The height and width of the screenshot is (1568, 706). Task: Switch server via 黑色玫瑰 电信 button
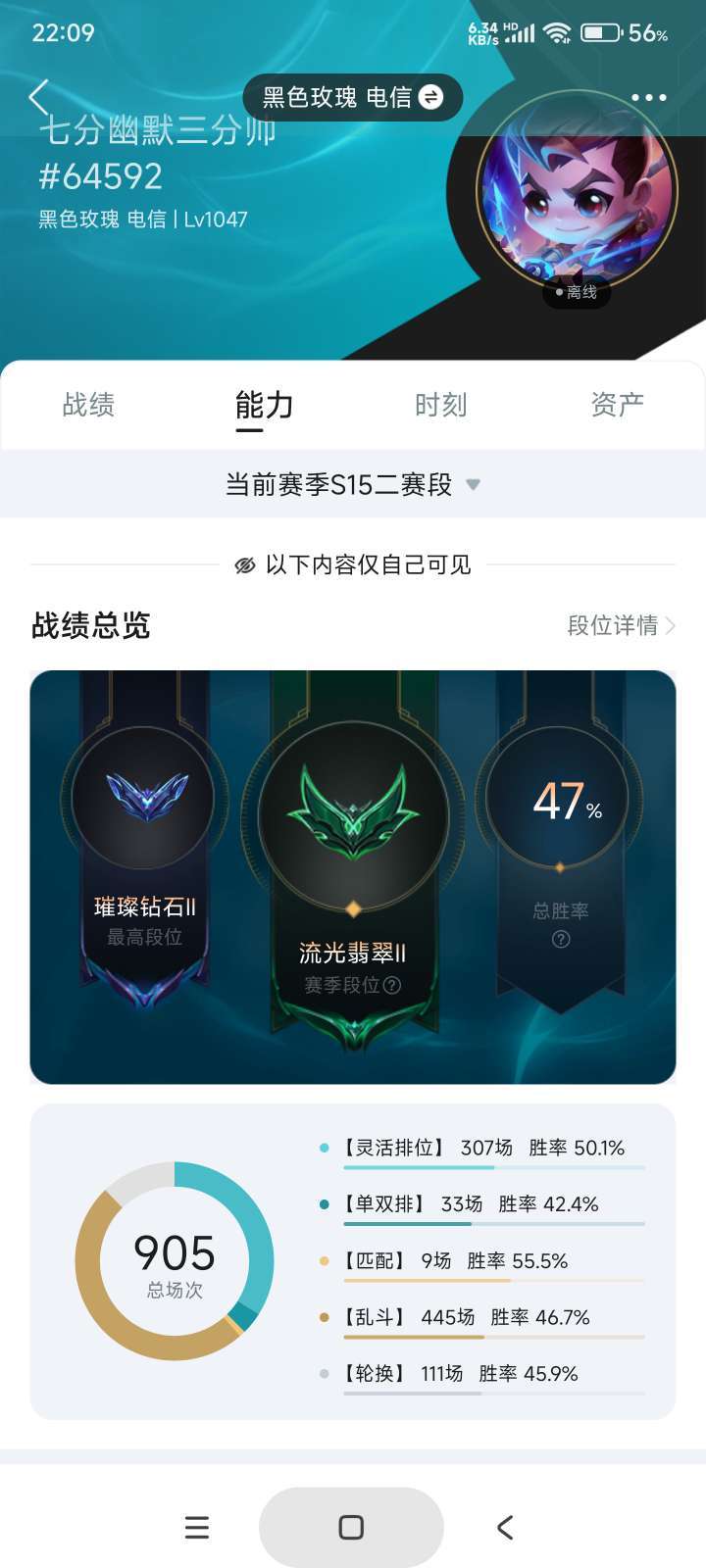(x=353, y=97)
